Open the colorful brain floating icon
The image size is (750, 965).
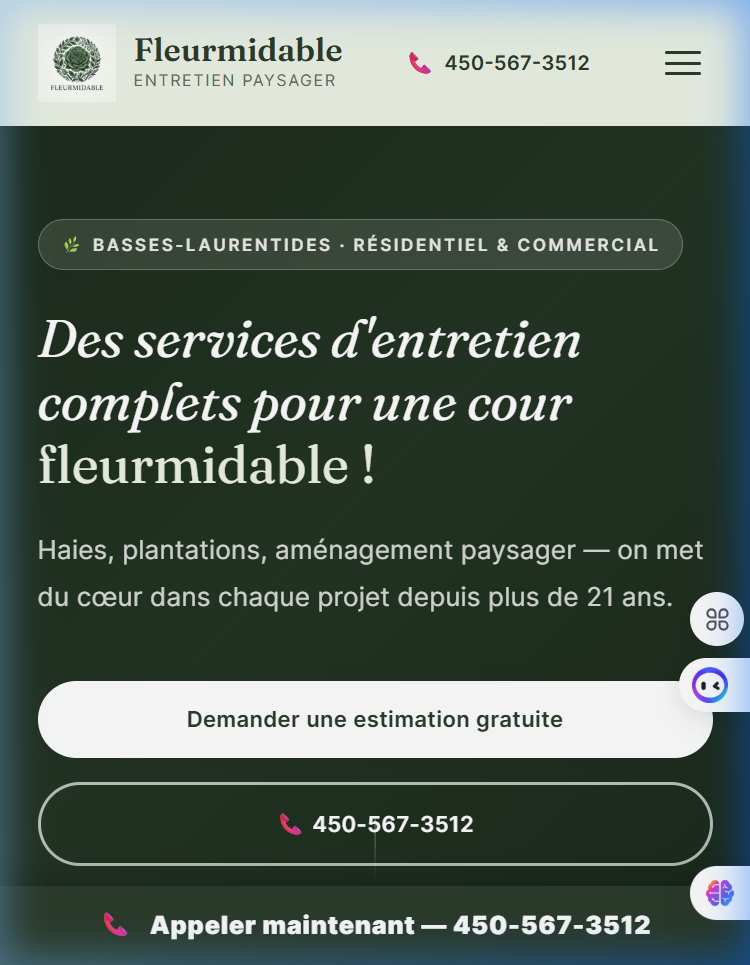pos(720,893)
